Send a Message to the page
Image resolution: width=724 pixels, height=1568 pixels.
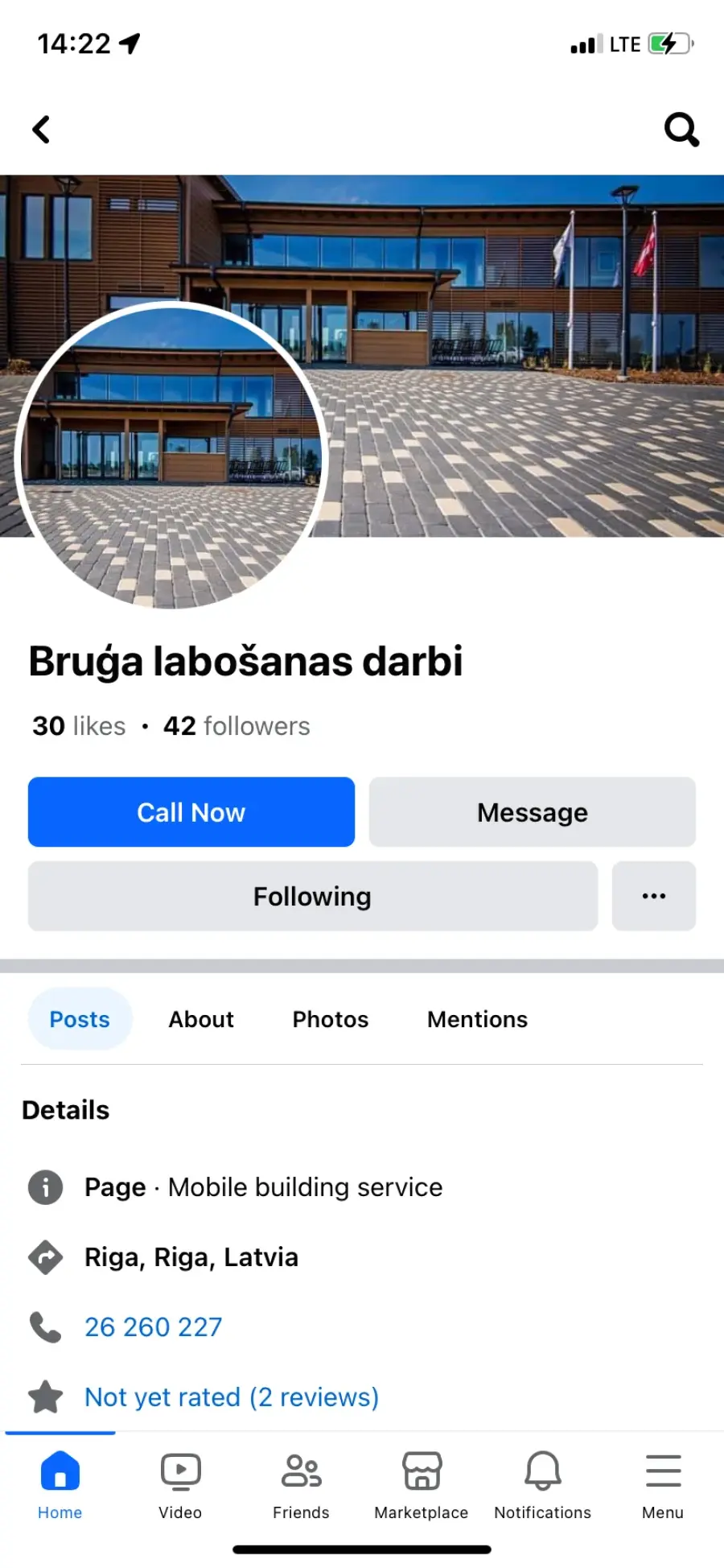(x=533, y=812)
